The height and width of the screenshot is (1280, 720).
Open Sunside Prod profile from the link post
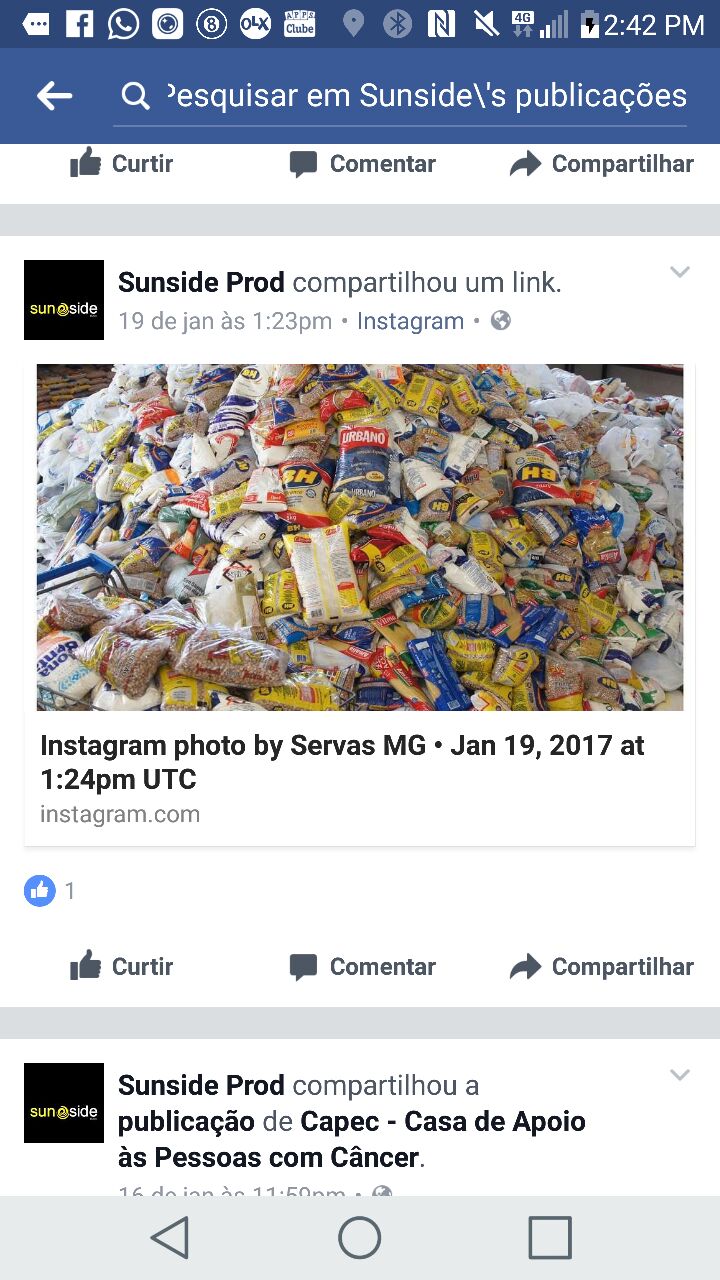201,283
